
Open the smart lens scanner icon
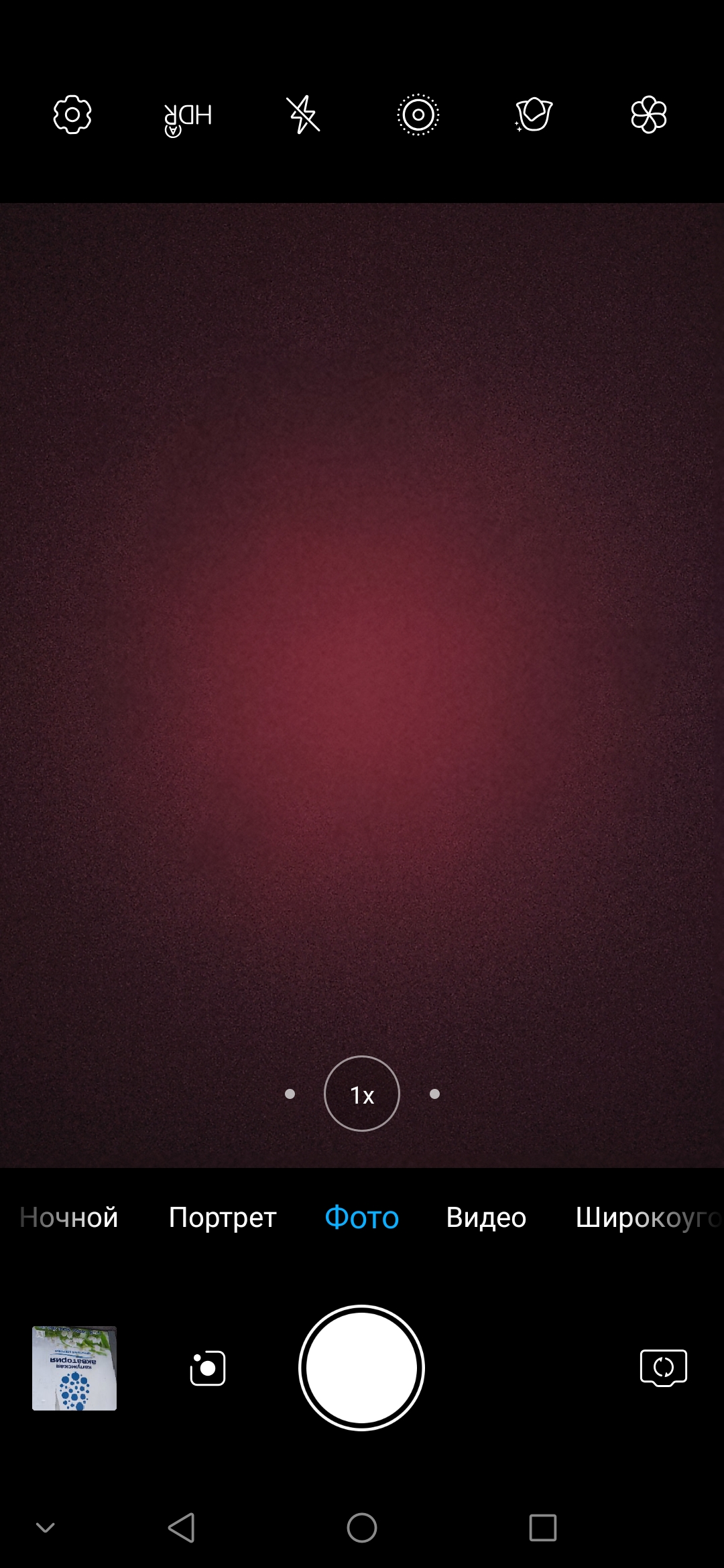point(208,1368)
